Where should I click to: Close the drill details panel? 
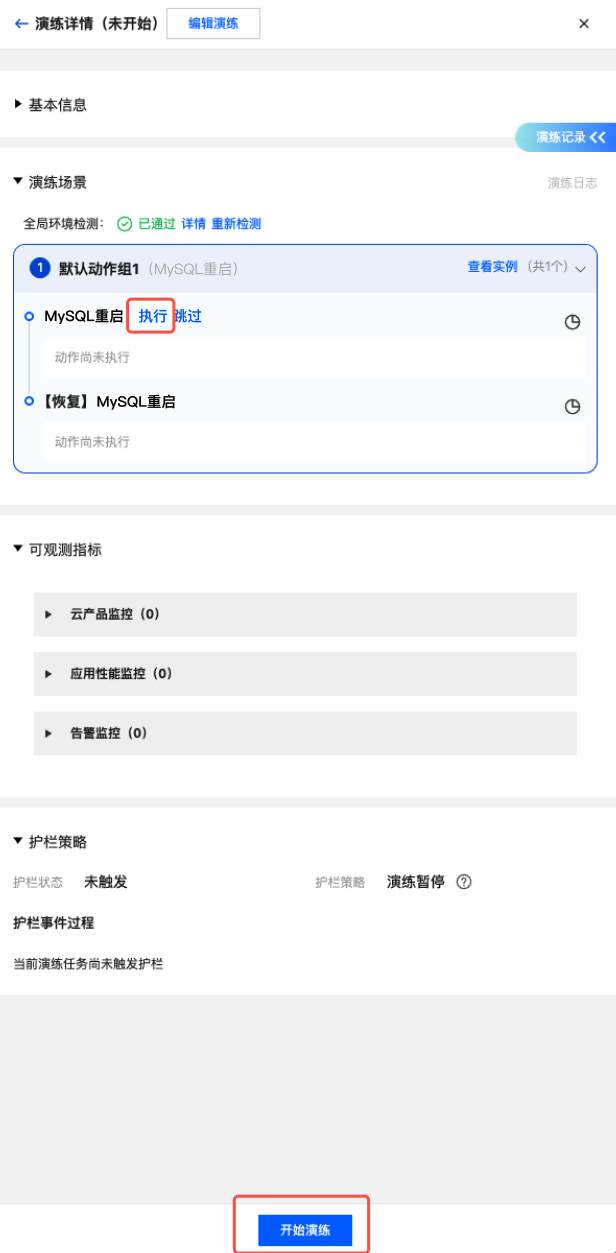(584, 24)
